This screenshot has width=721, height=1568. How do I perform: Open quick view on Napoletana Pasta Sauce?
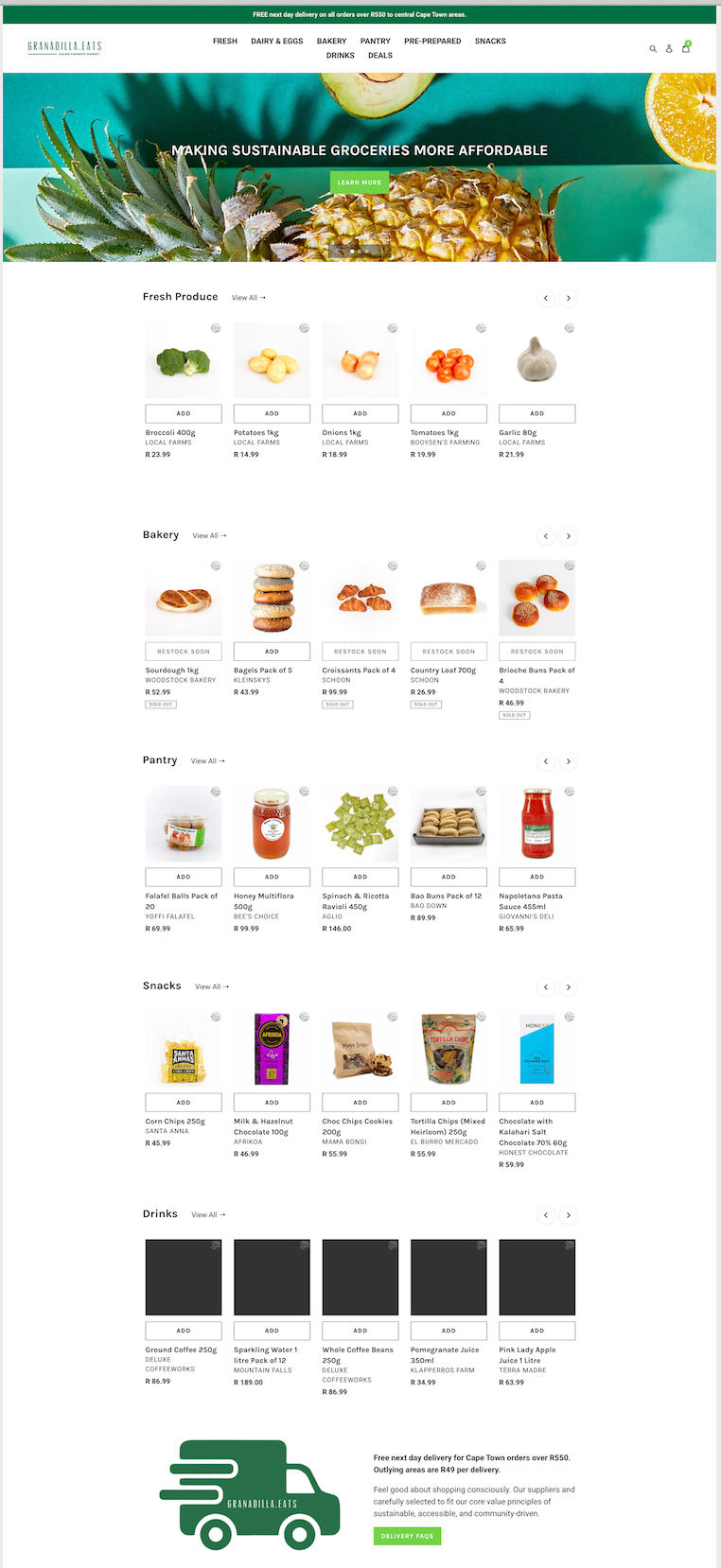point(569,792)
